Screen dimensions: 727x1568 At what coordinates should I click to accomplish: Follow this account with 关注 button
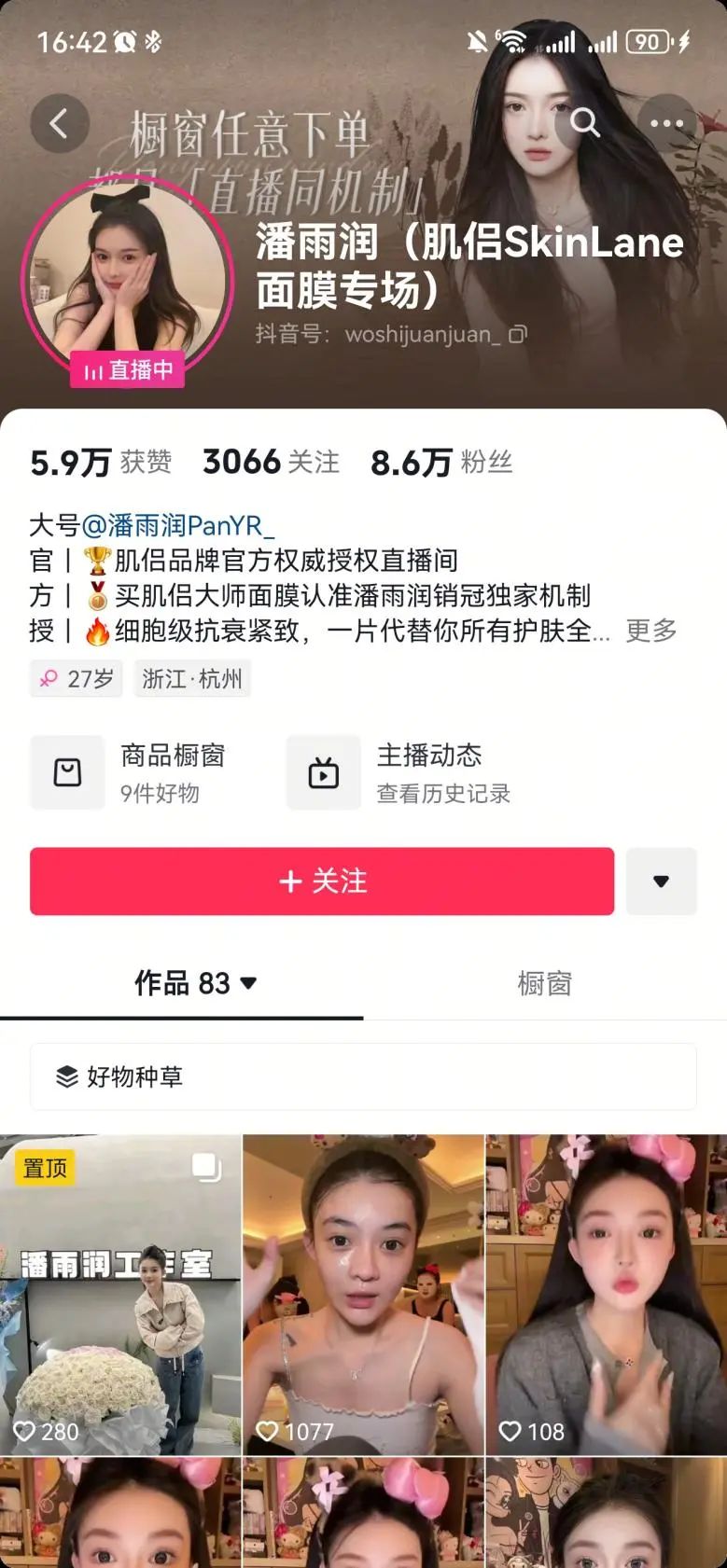point(322,881)
